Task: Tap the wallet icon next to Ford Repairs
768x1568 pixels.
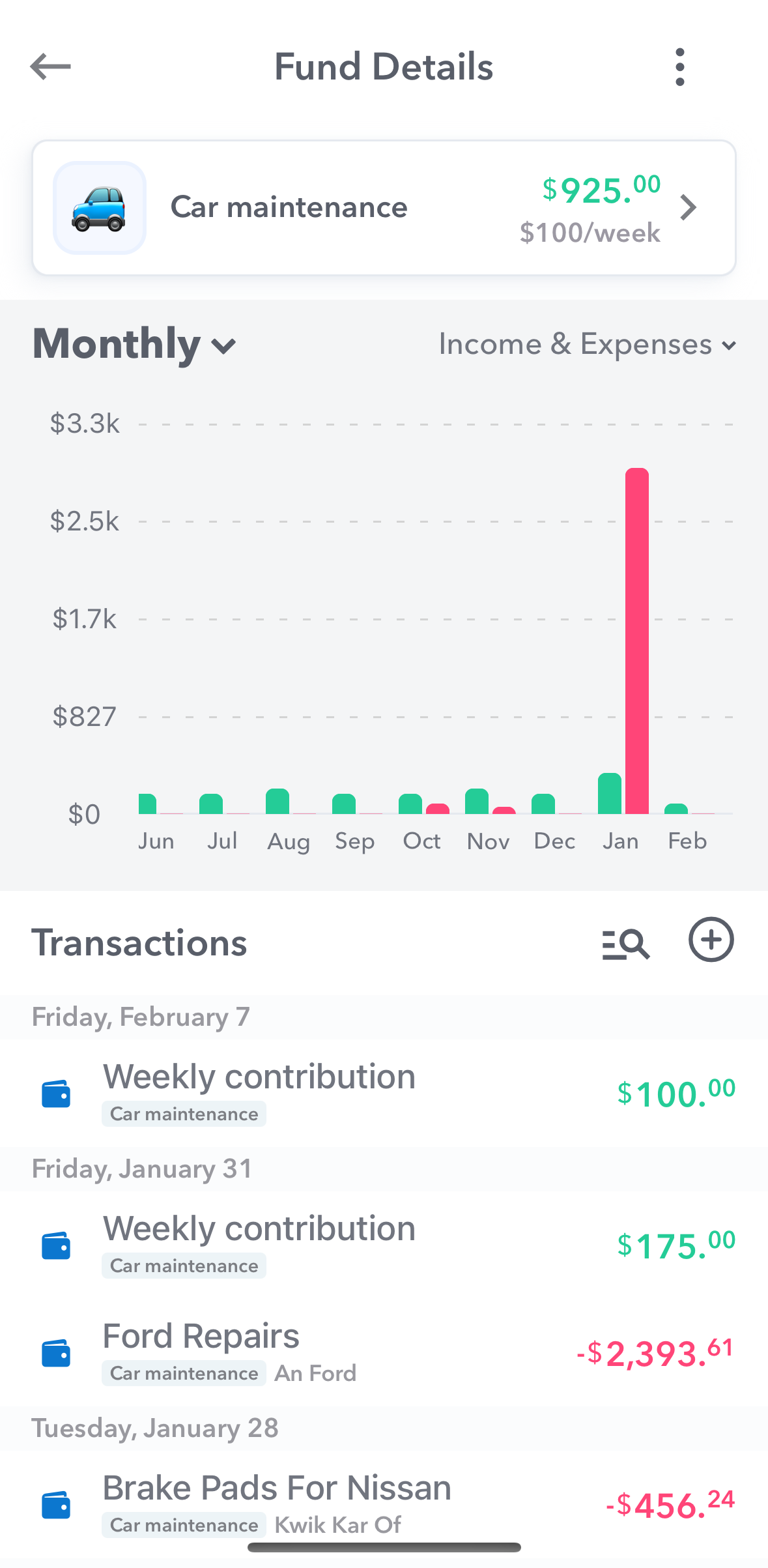Action: click(x=56, y=1354)
